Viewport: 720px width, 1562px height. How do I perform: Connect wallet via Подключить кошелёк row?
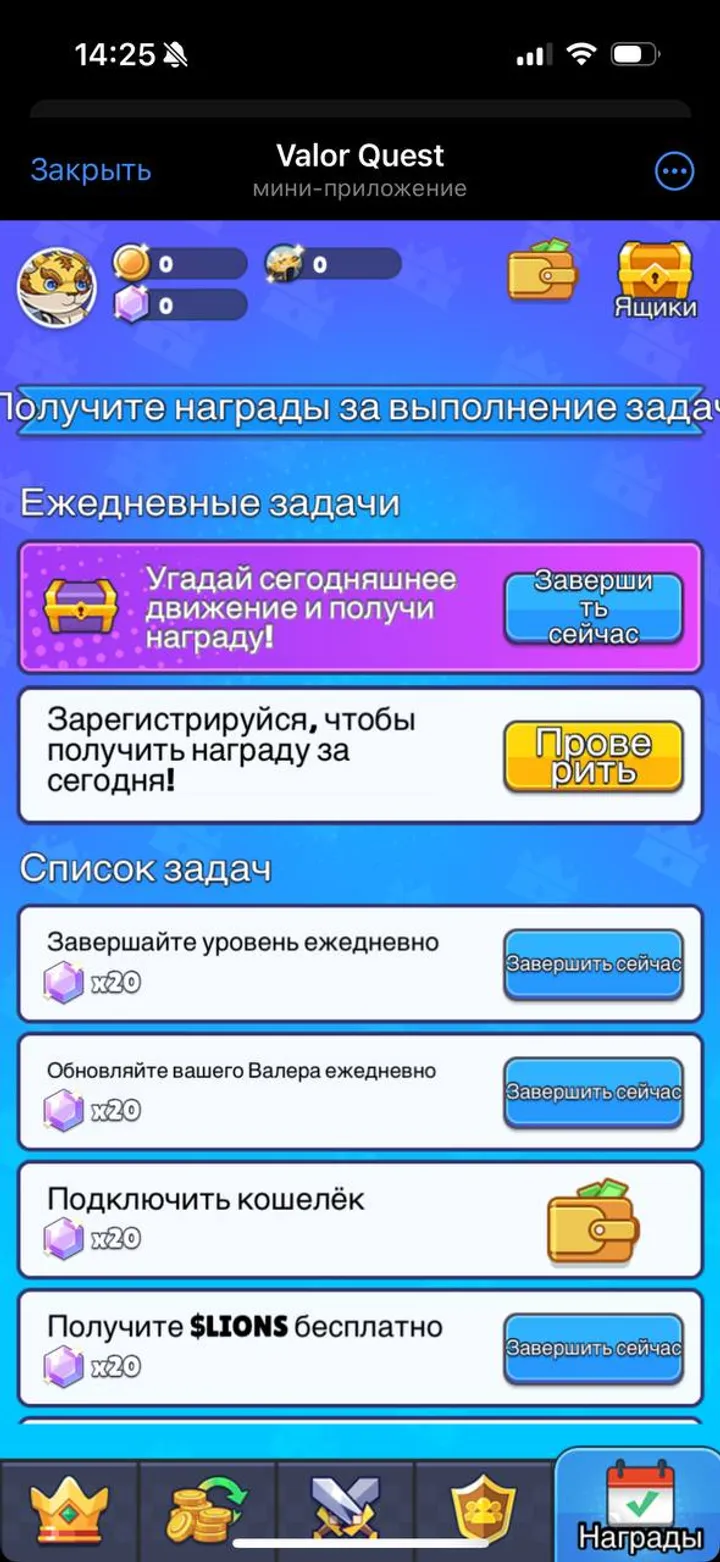coord(593,1220)
